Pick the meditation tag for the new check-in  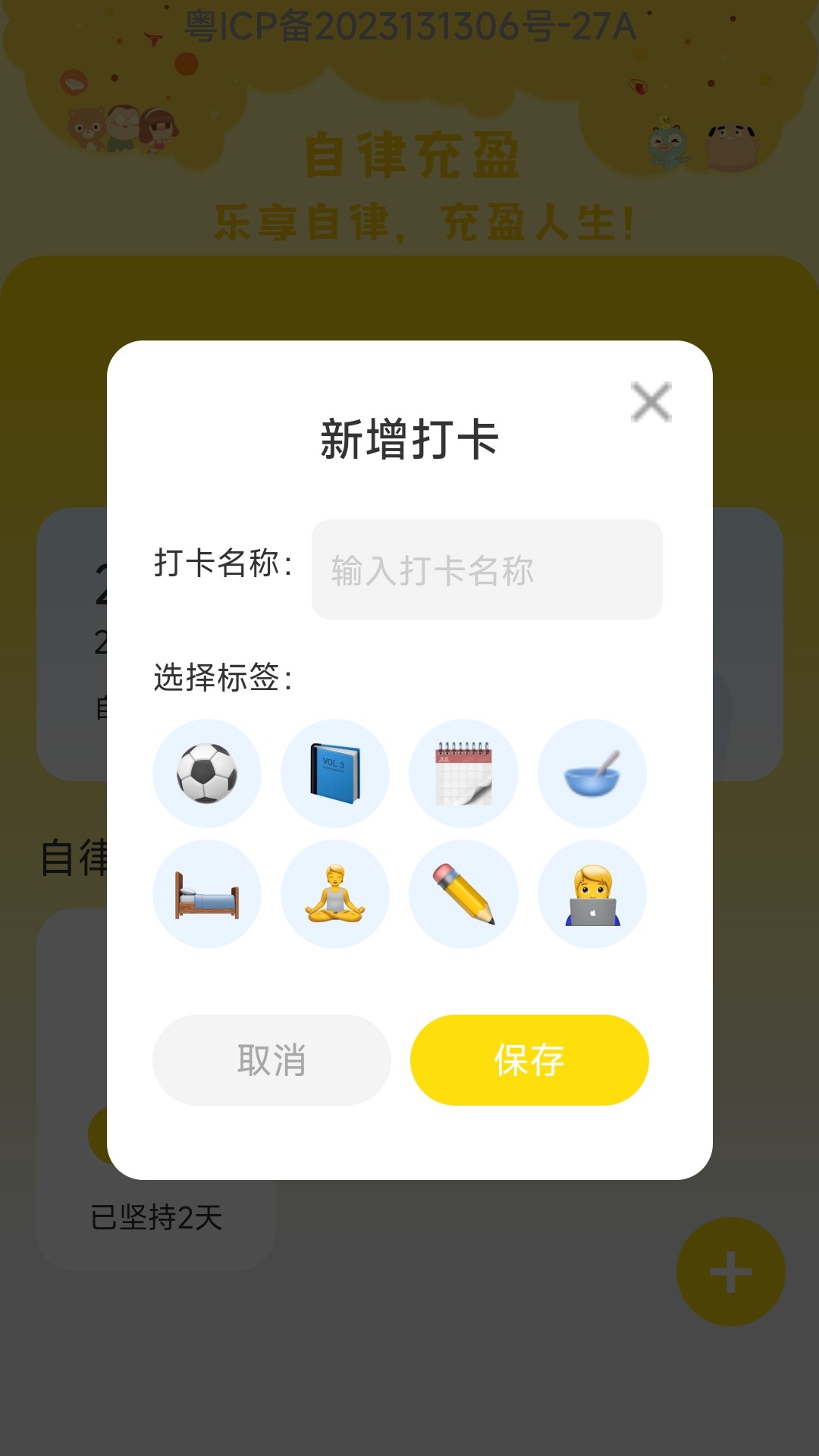click(335, 895)
